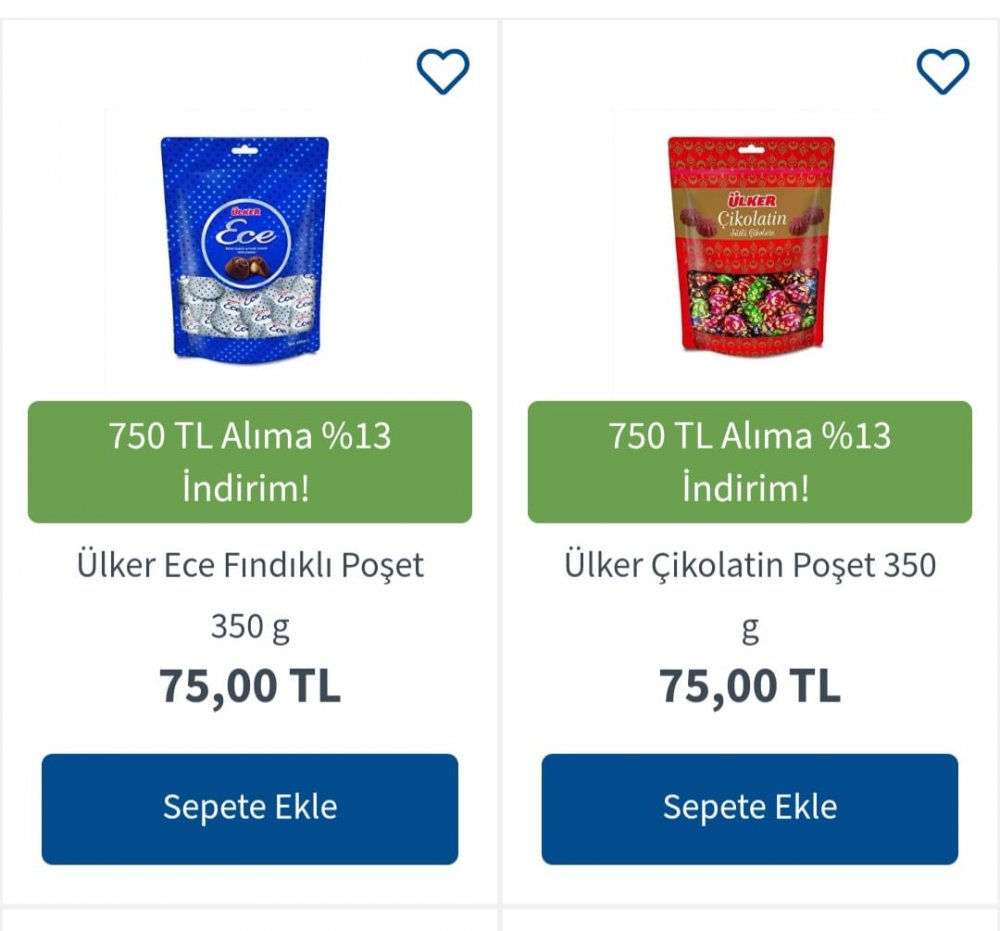Favorite the Ülker Çikolatin Poşet
The width and height of the screenshot is (1000, 931).
click(942, 71)
